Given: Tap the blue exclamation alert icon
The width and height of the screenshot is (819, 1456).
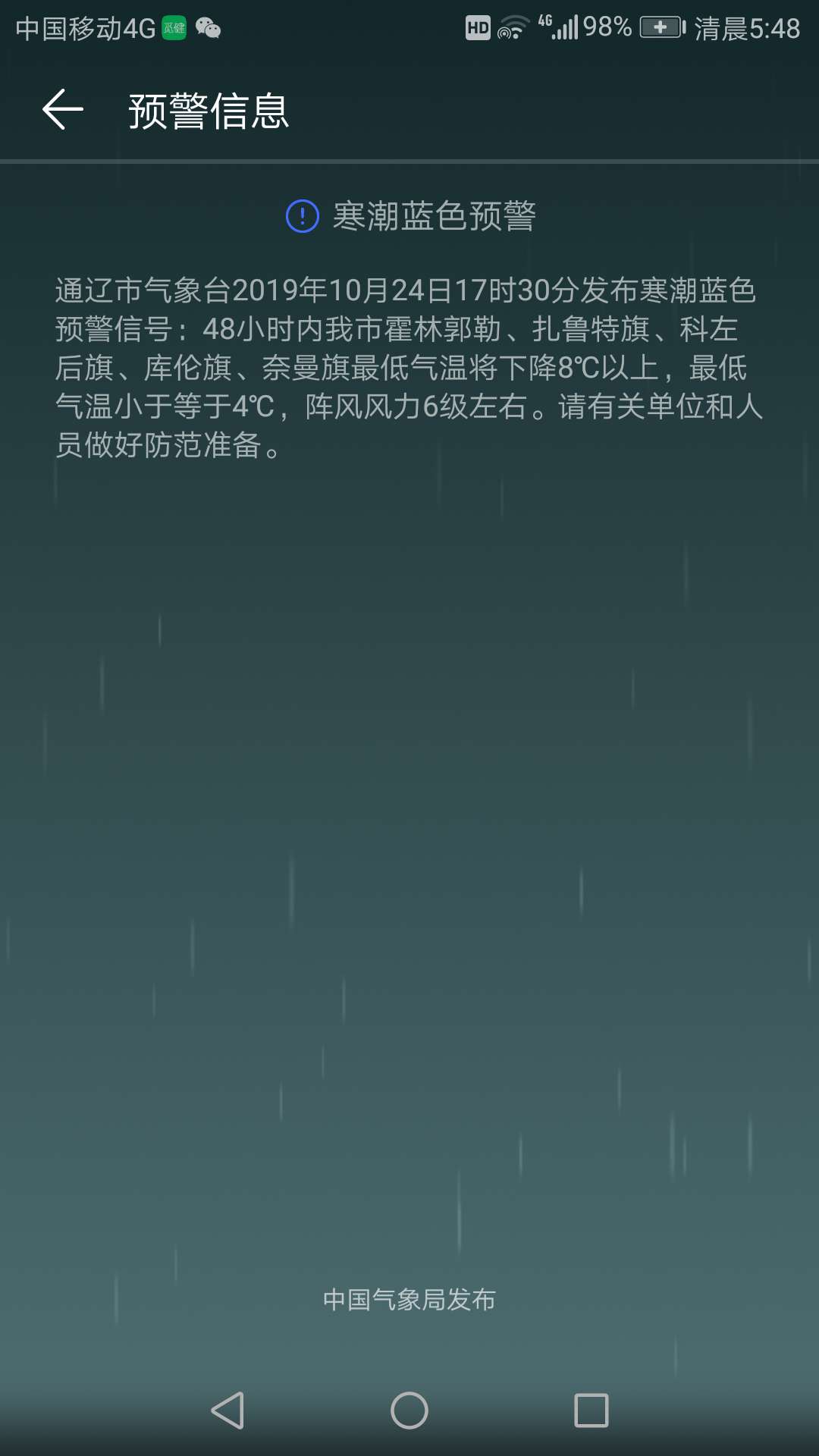Looking at the screenshot, I should [x=303, y=218].
